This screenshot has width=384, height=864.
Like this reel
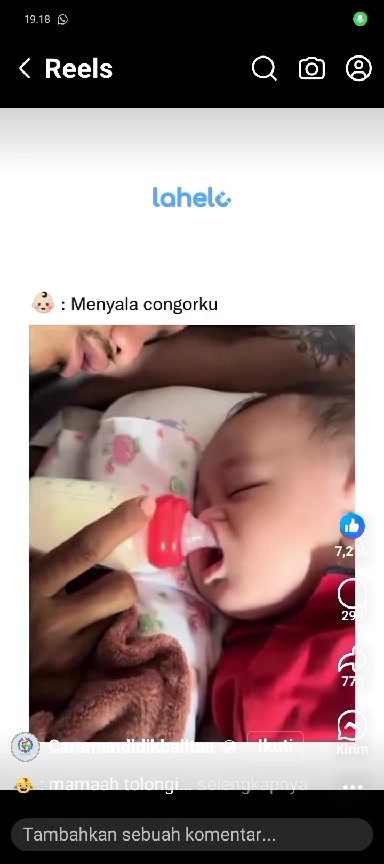[x=352, y=526]
